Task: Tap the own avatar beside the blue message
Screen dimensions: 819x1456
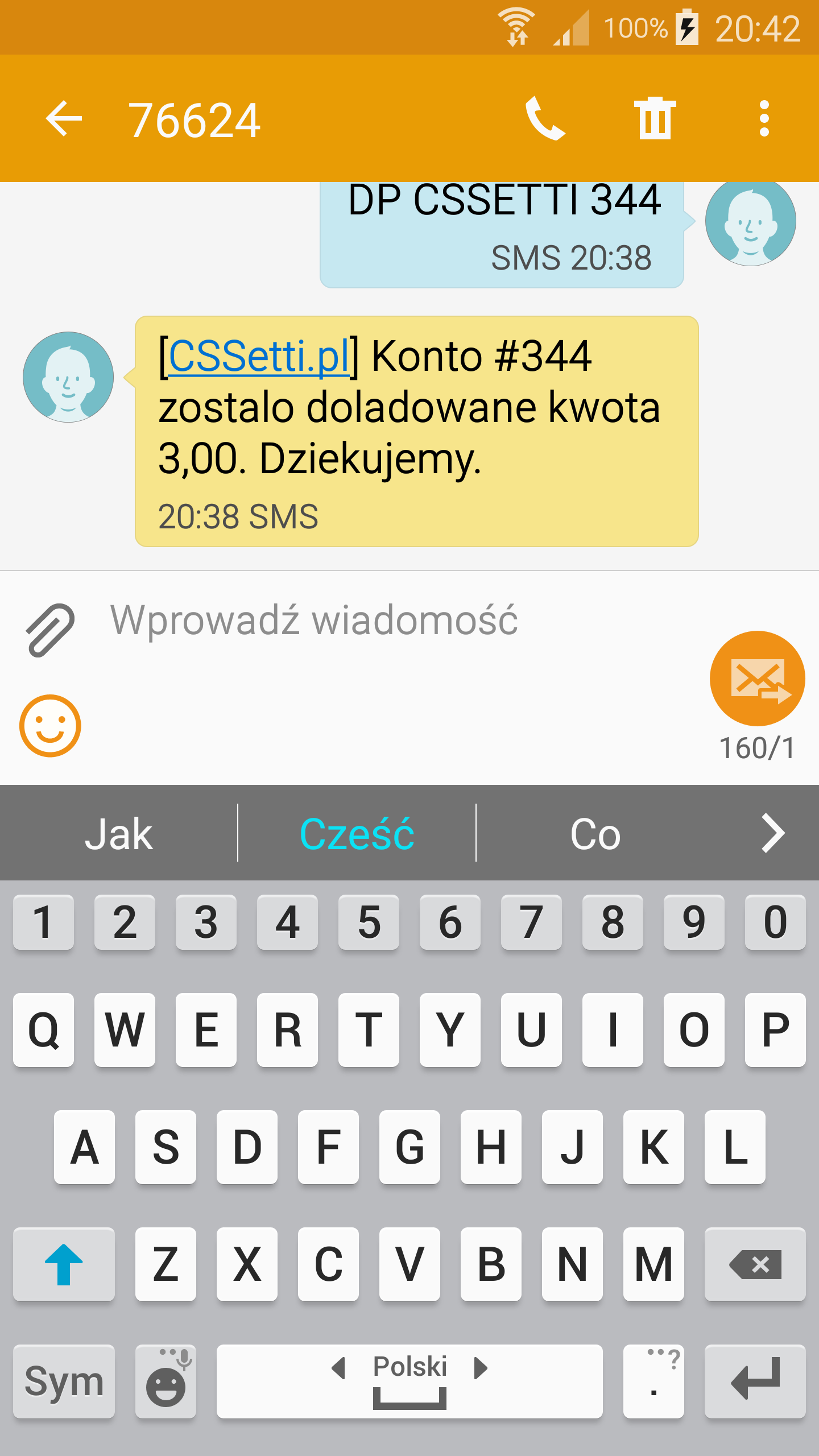Action: [x=750, y=222]
